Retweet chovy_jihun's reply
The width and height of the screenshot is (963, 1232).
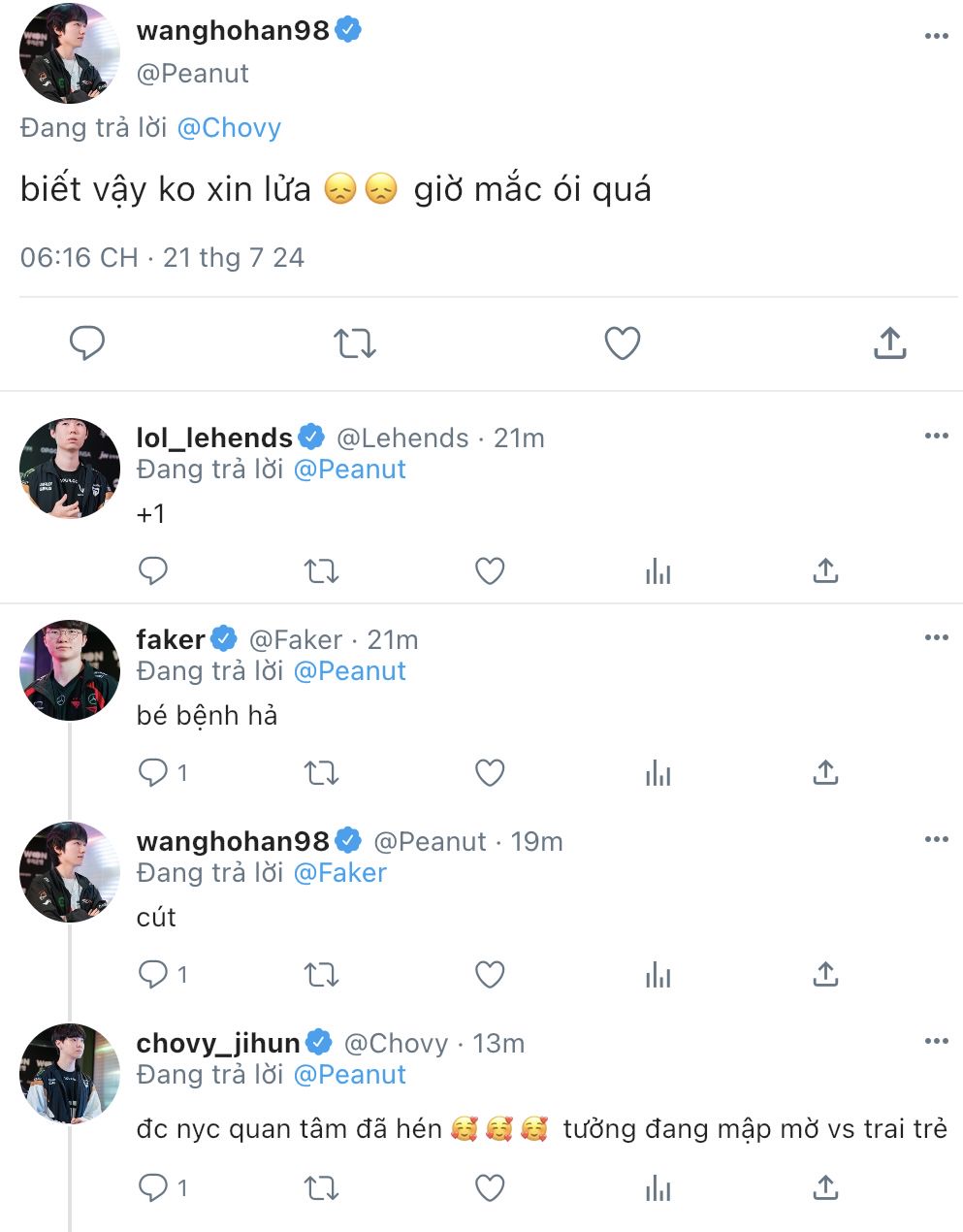(x=321, y=1187)
